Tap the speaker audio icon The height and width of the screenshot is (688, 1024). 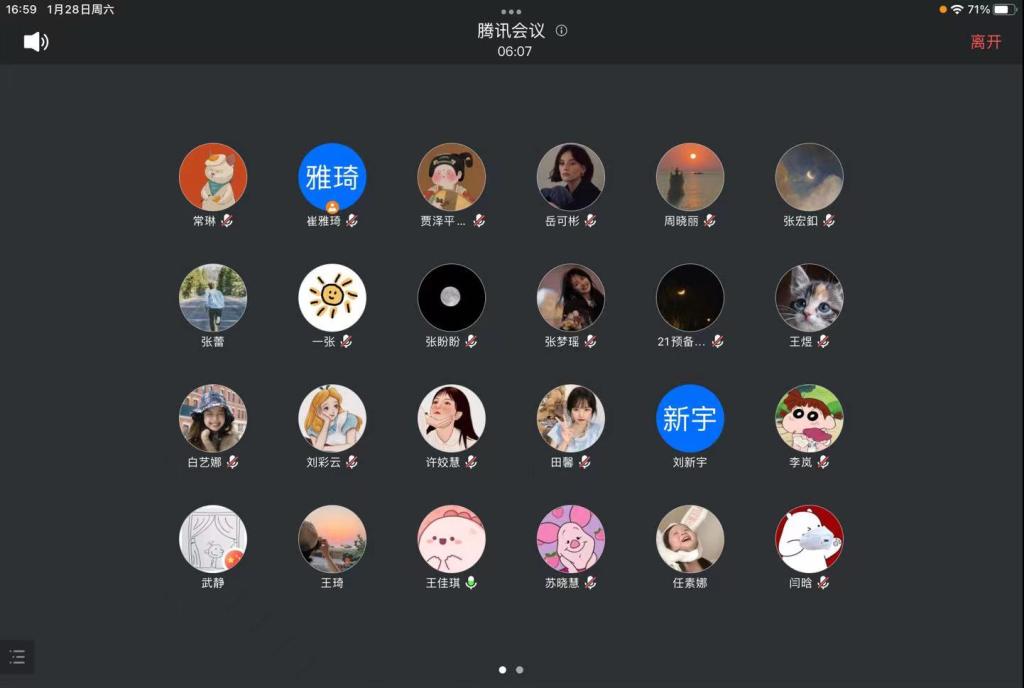(36, 42)
